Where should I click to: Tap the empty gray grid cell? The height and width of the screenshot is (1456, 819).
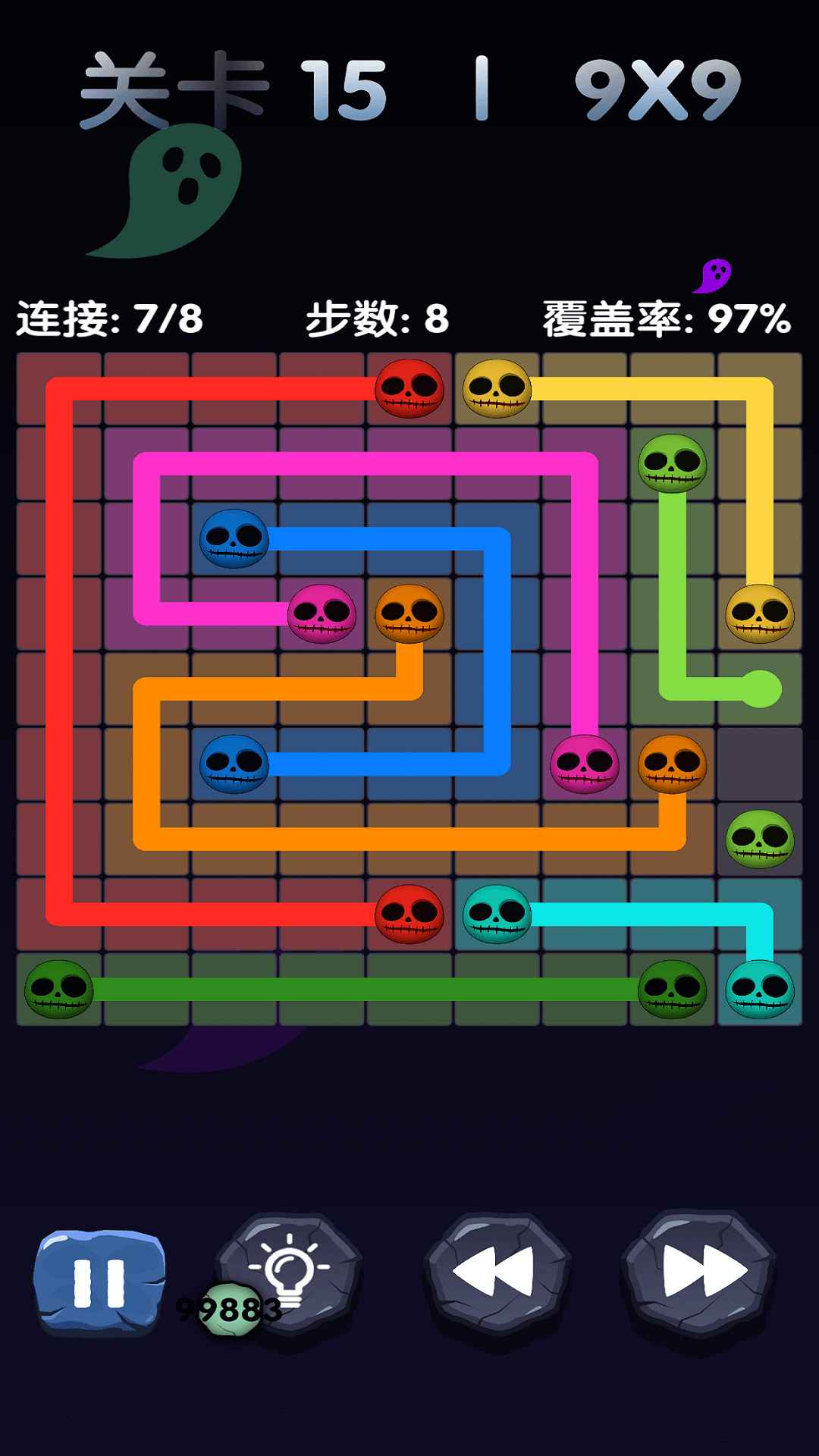760,764
